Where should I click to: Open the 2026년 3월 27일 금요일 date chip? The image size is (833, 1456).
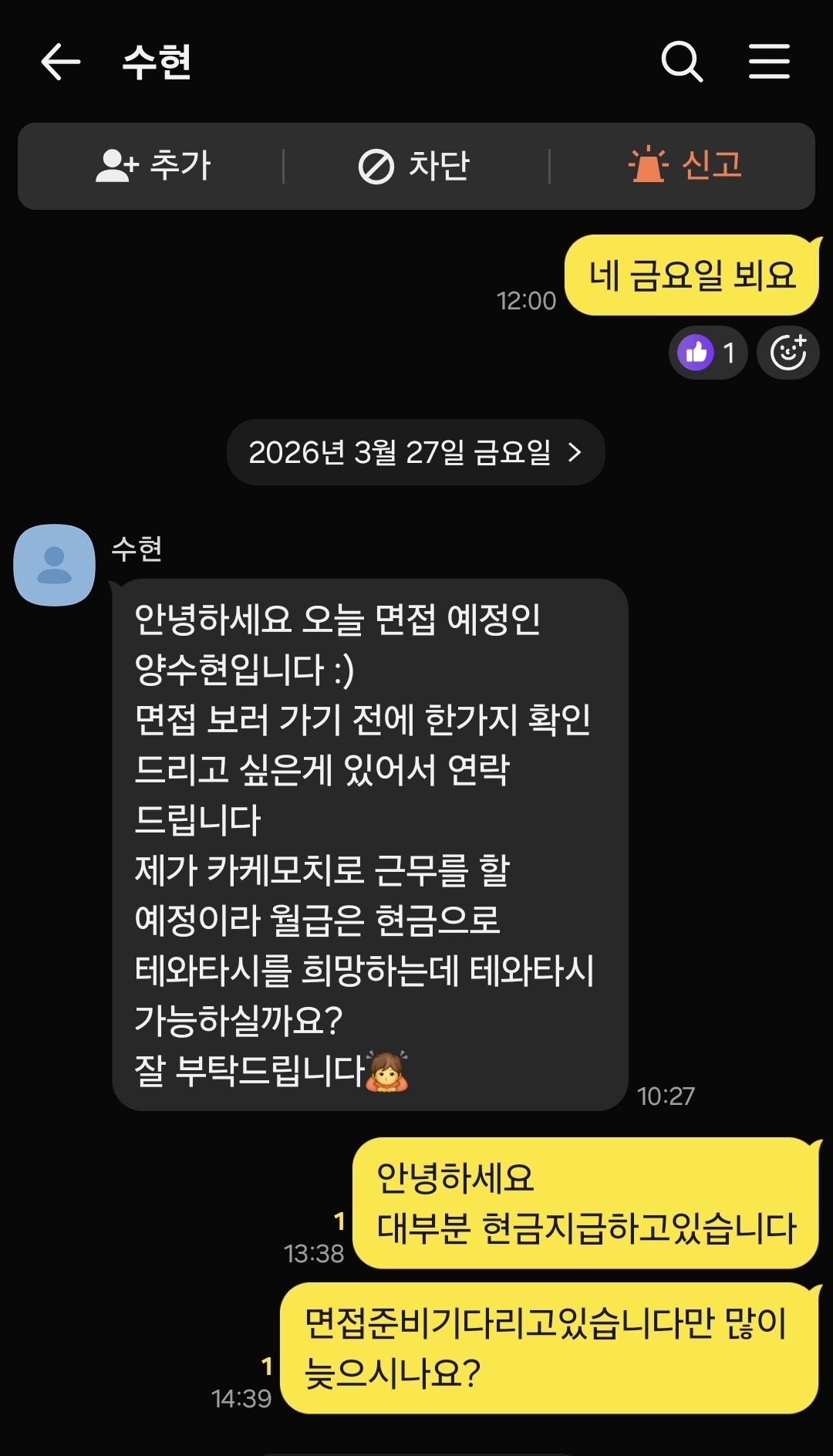click(416, 452)
